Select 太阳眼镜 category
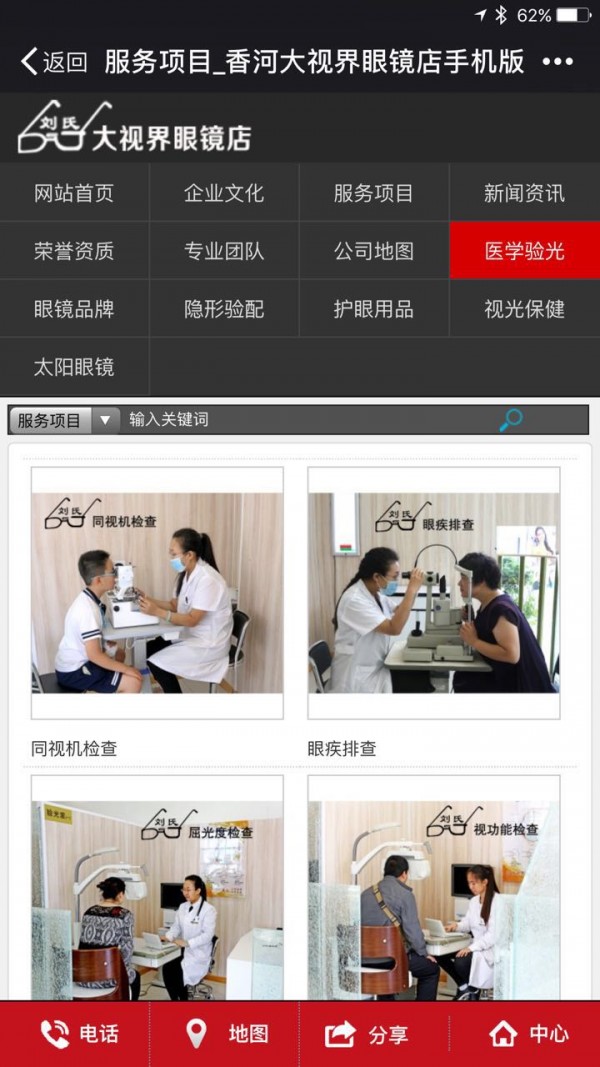This screenshot has height=1067, width=600. pyautogui.click(x=74, y=367)
